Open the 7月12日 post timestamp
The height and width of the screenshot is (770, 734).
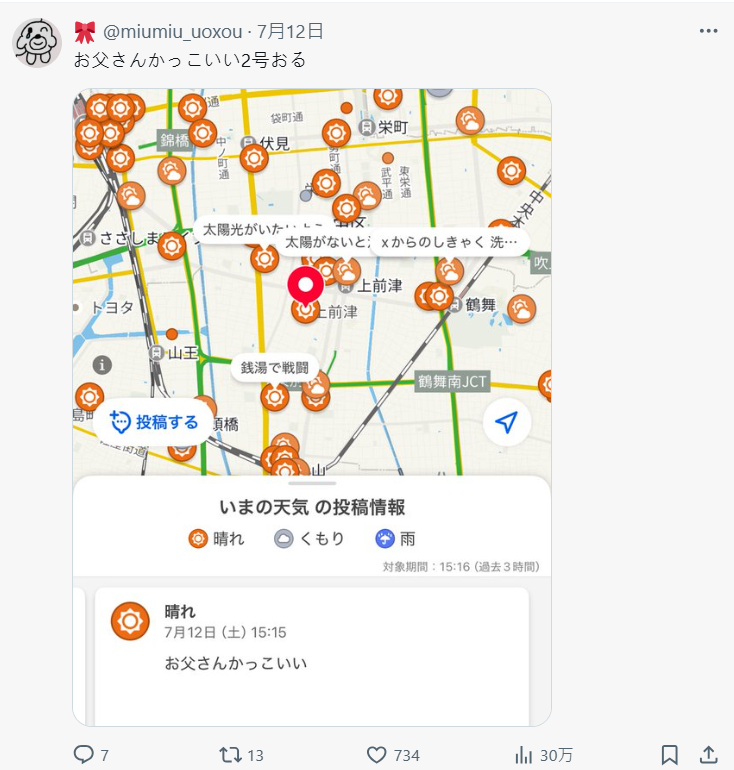[290, 32]
